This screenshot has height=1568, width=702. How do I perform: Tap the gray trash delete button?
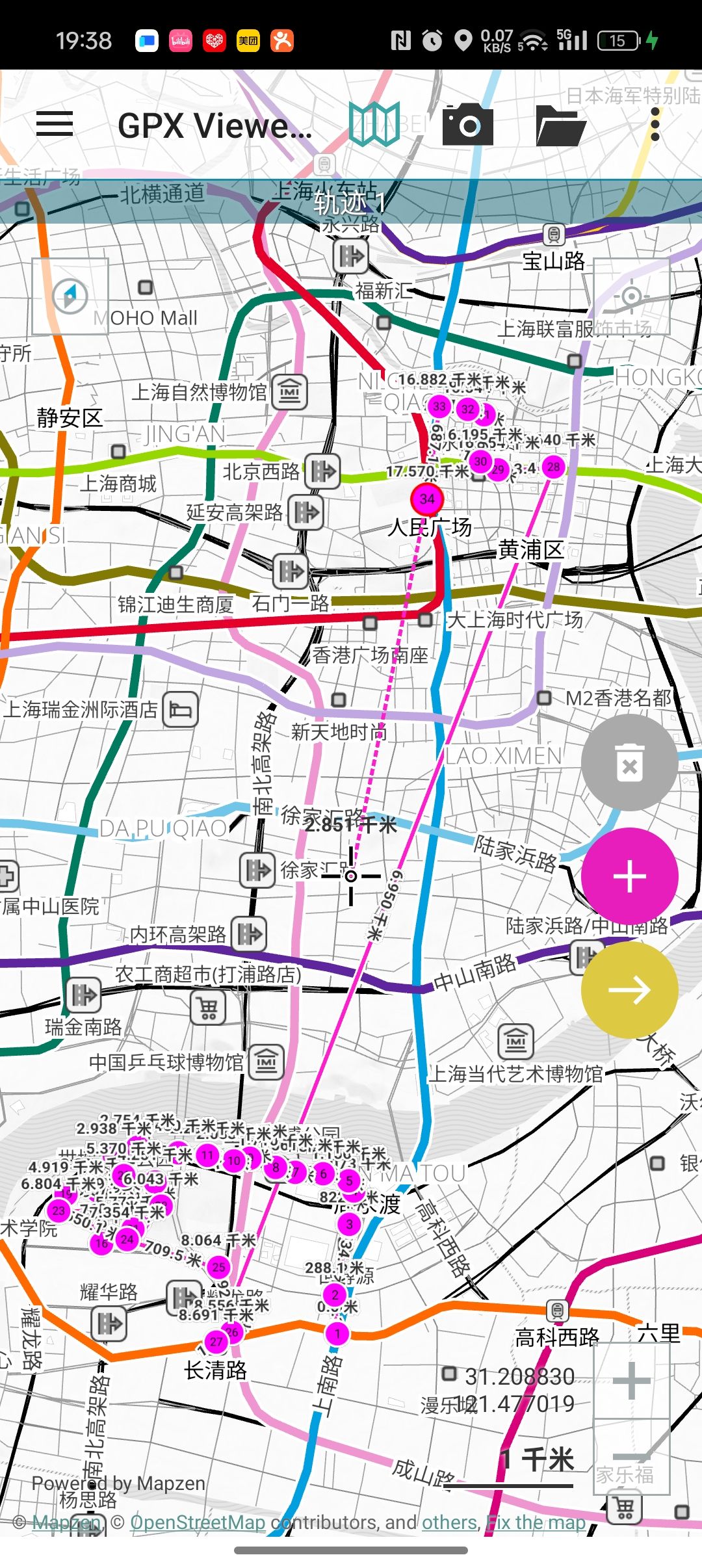click(x=629, y=763)
